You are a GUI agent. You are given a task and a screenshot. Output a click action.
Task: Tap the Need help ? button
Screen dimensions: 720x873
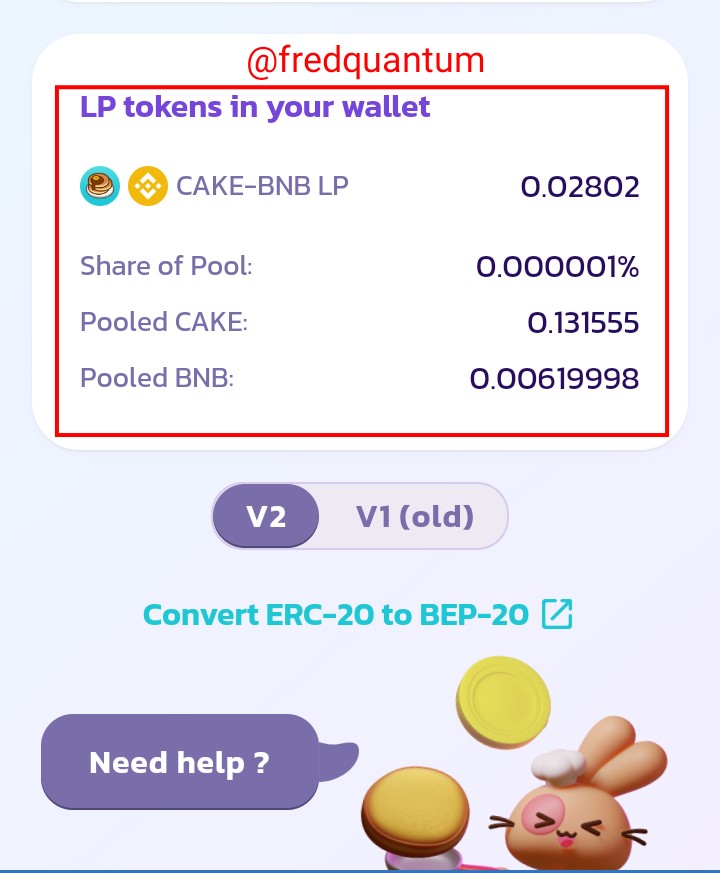click(x=180, y=762)
